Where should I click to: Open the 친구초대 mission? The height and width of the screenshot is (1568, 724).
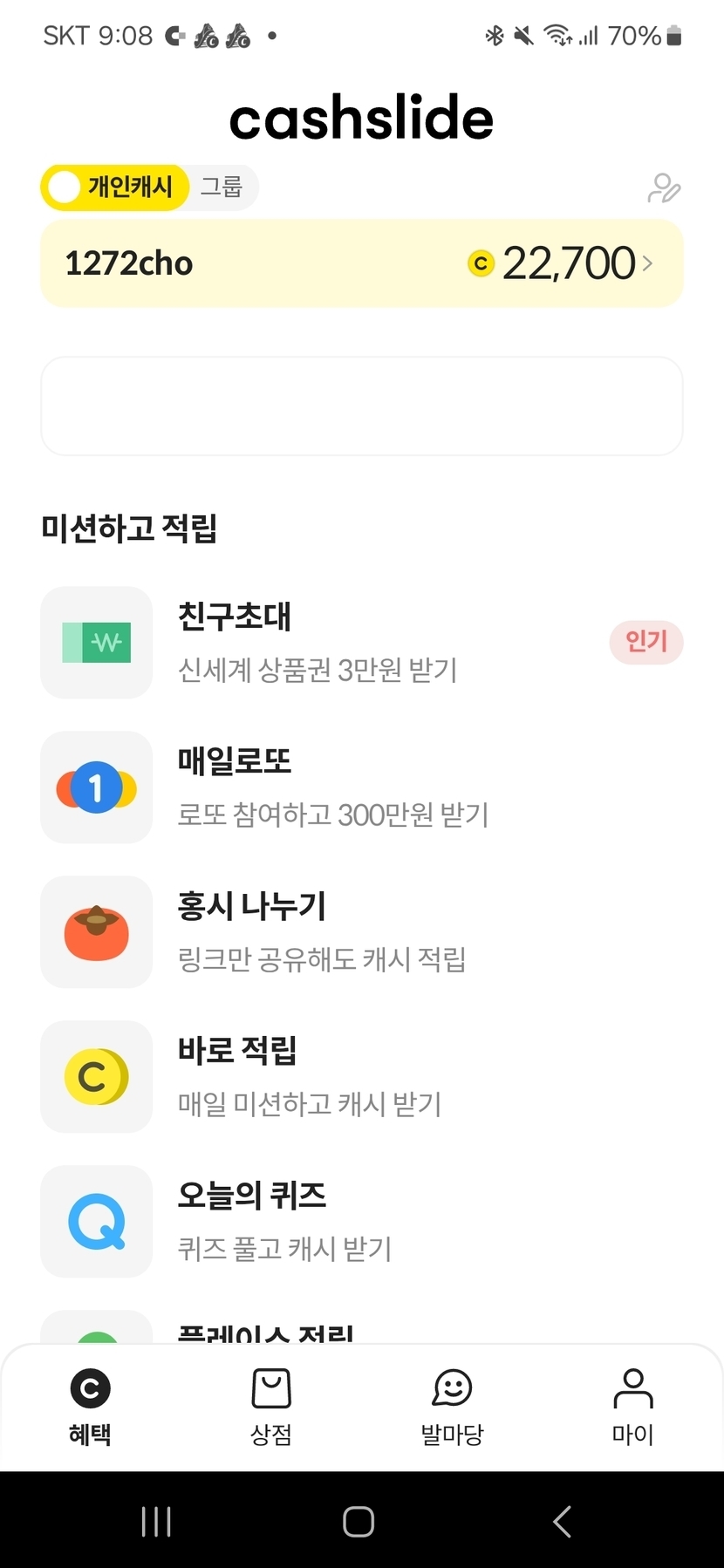[x=362, y=643]
